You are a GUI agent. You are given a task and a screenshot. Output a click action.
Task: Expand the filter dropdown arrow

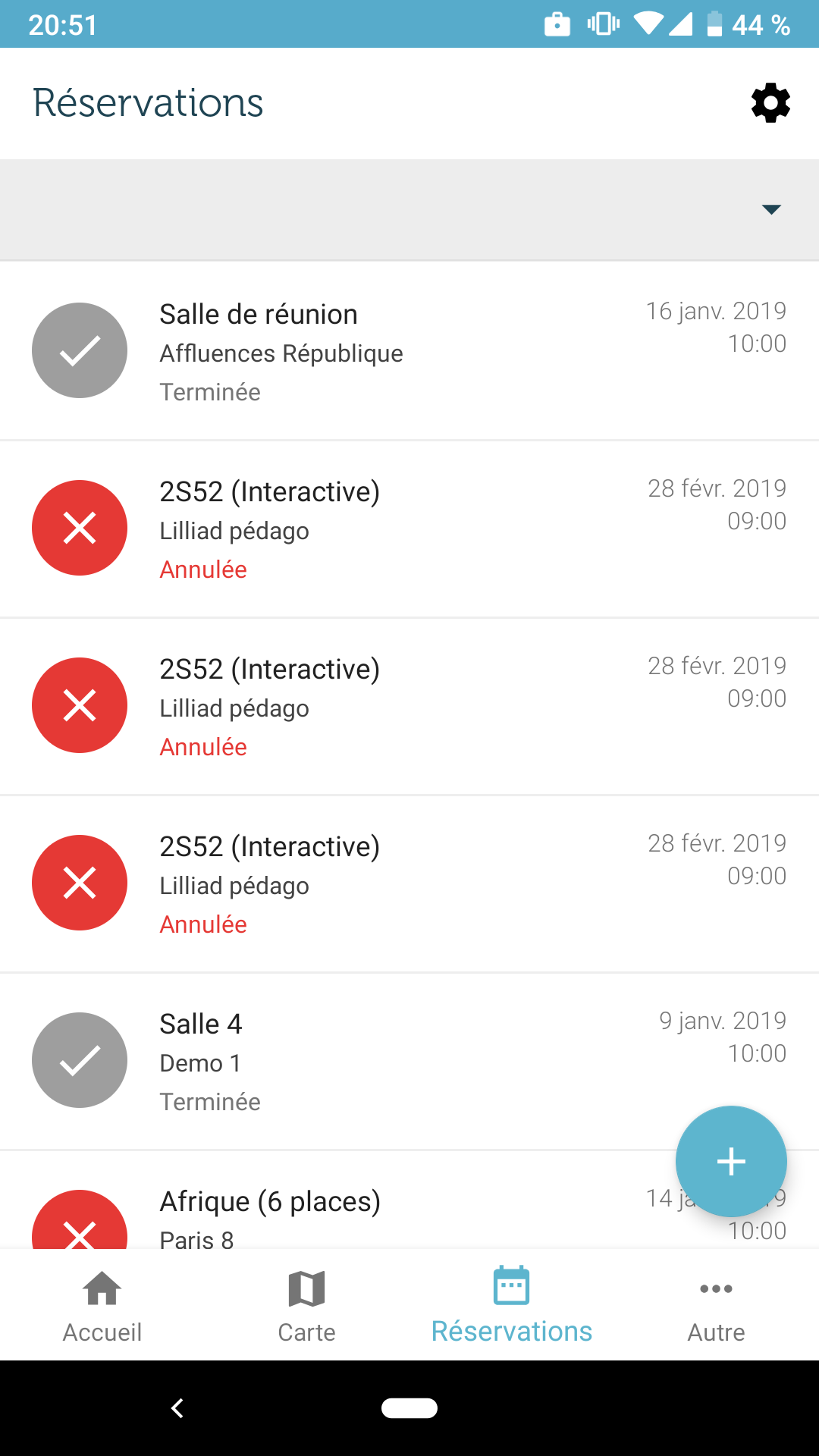[771, 209]
